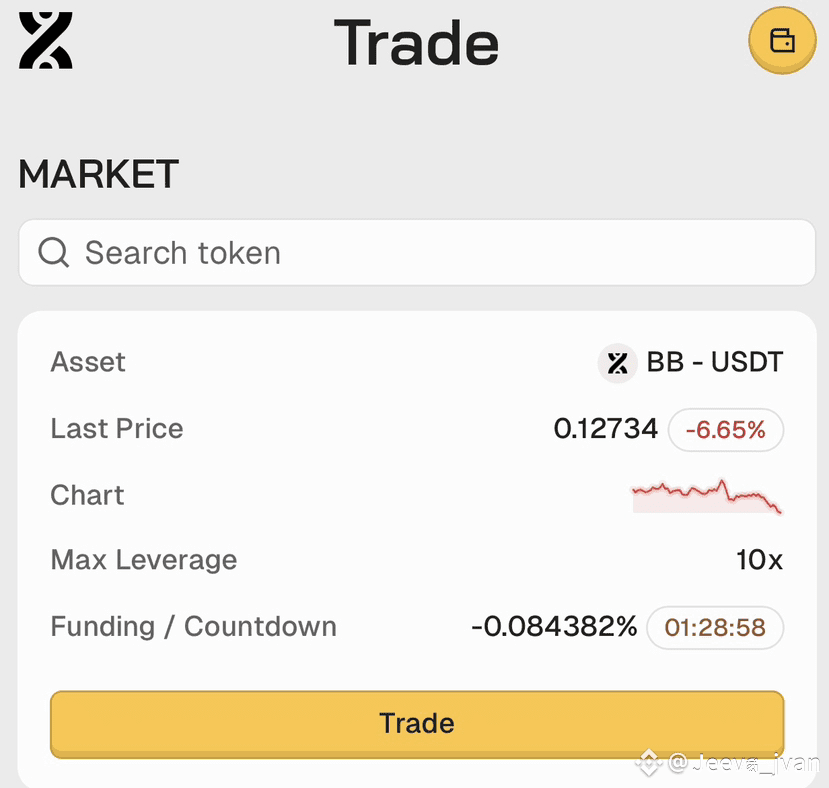The width and height of the screenshot is (829, 788).
Task: Open the wallet icon button
Action: pyautogui.click(x=782, y=41)
